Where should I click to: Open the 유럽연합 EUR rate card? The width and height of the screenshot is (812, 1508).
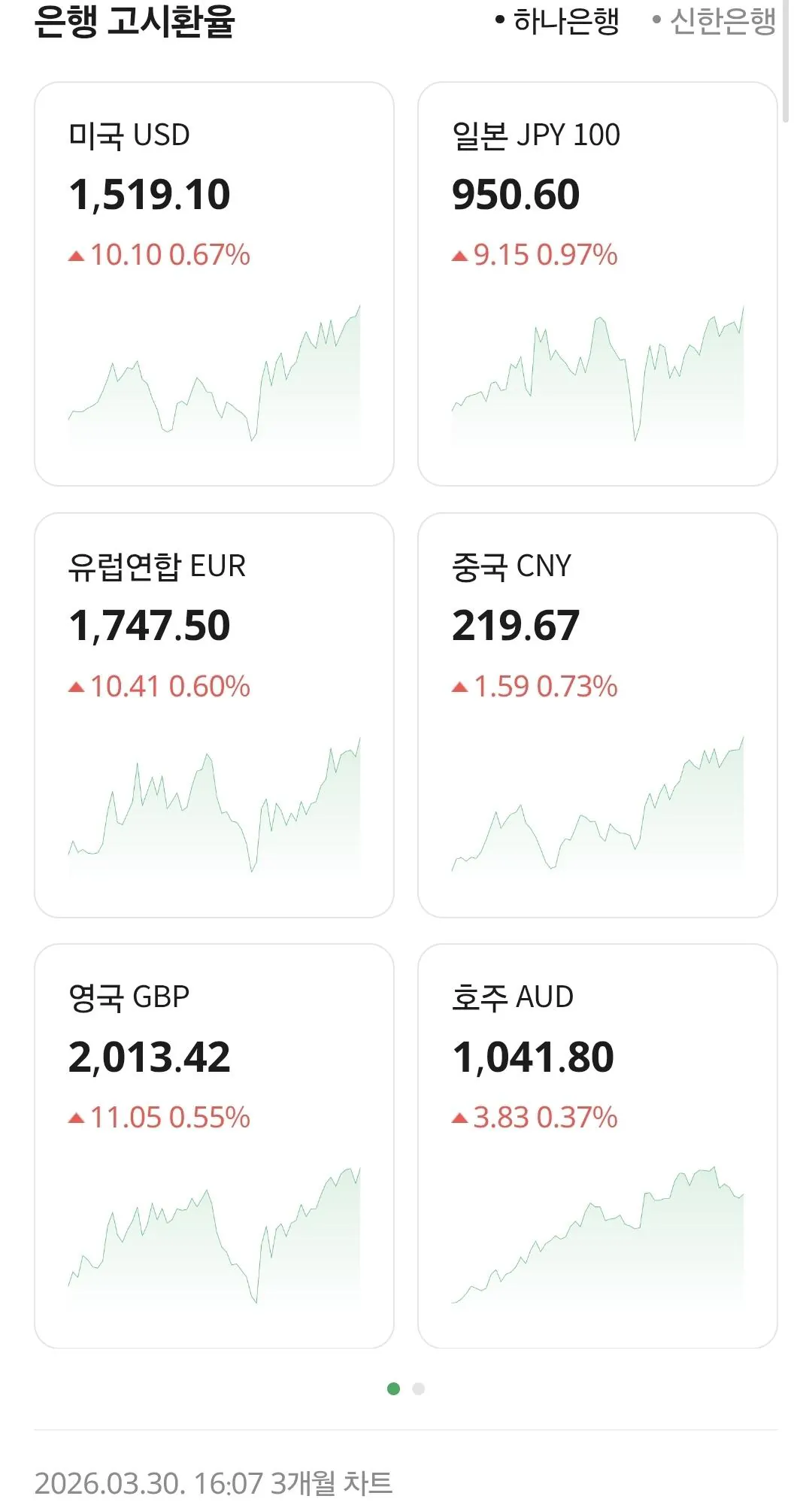point(214,715)
